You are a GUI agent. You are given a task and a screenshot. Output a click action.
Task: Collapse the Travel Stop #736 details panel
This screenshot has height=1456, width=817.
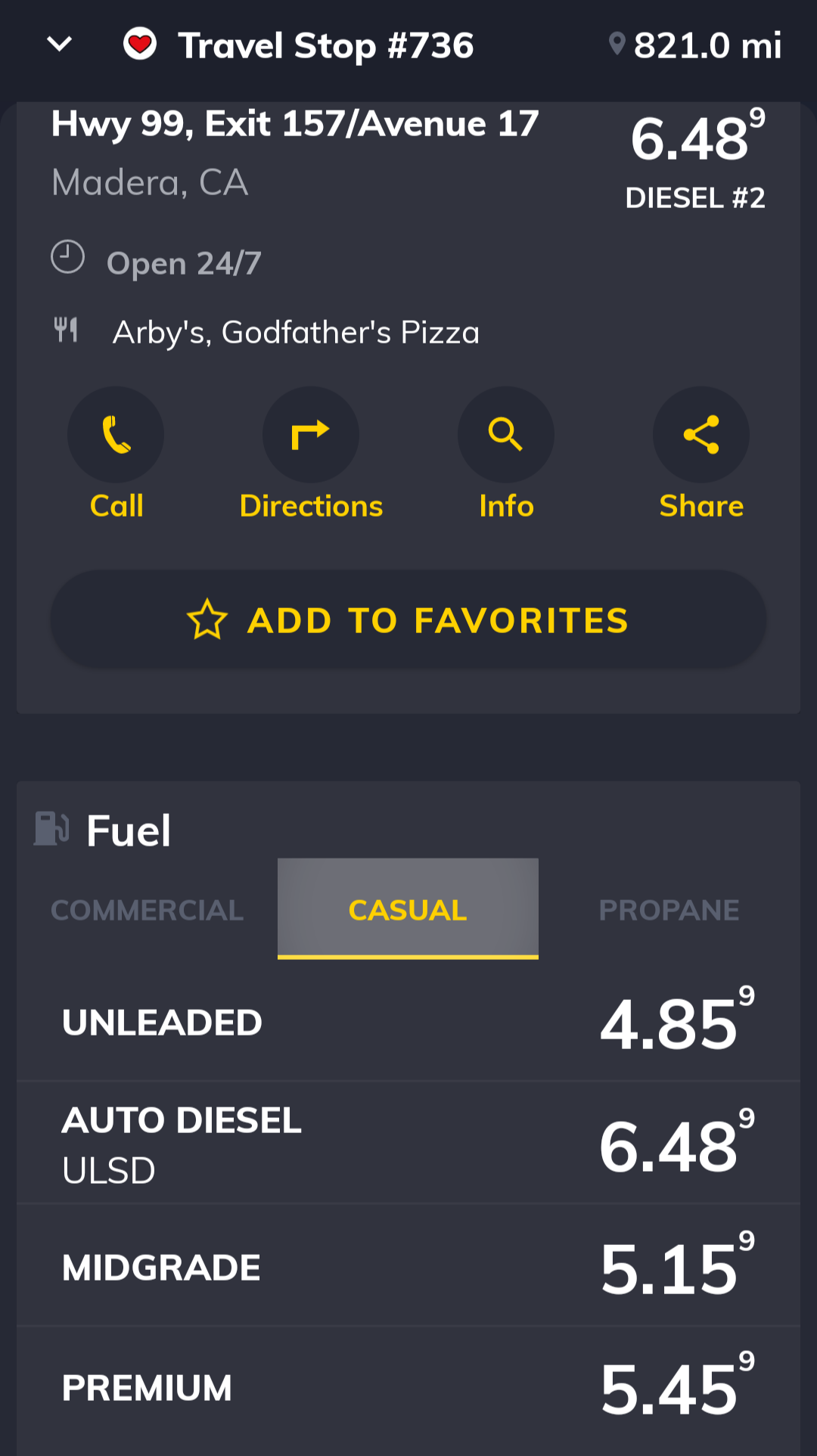click(x=59, y=45)
